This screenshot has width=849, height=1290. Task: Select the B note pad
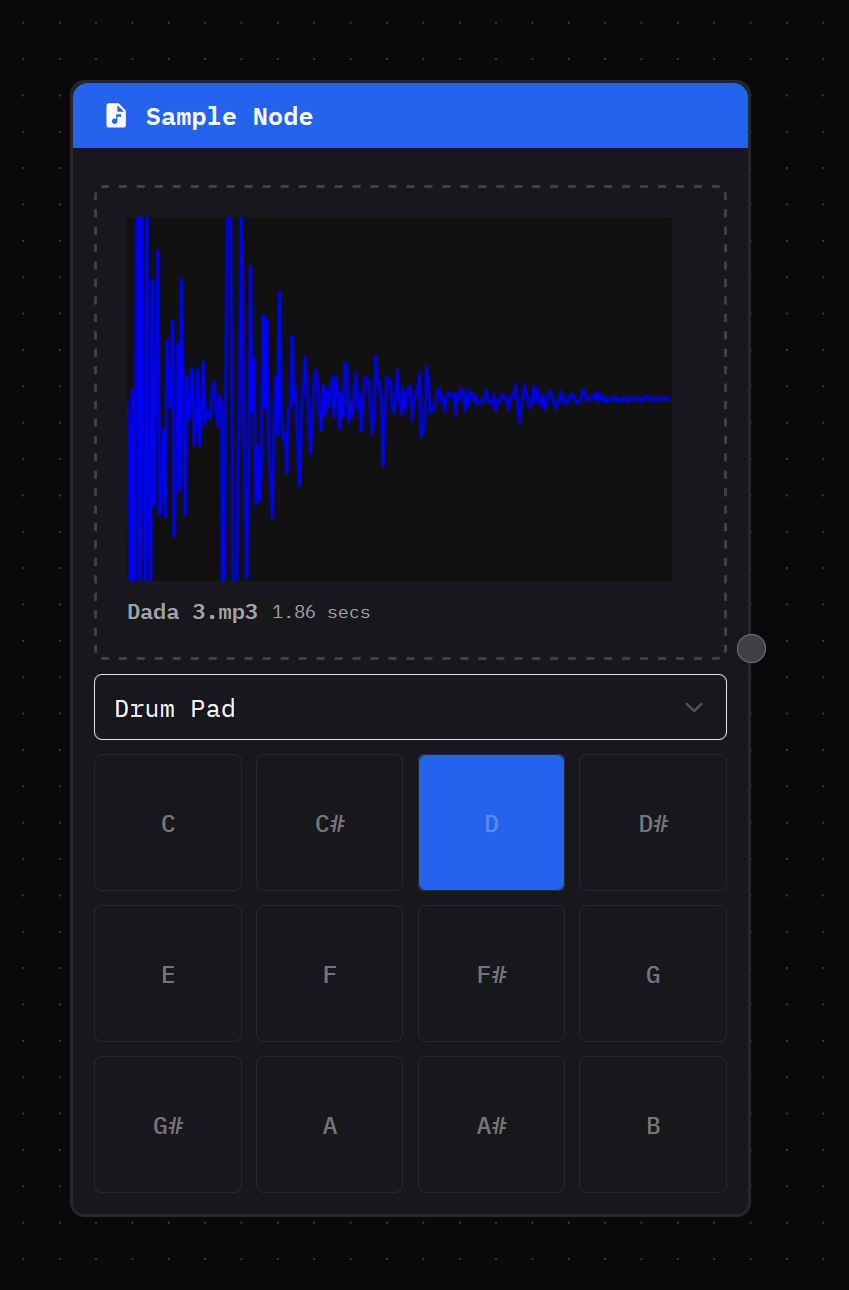click(x=652, y=1124)
